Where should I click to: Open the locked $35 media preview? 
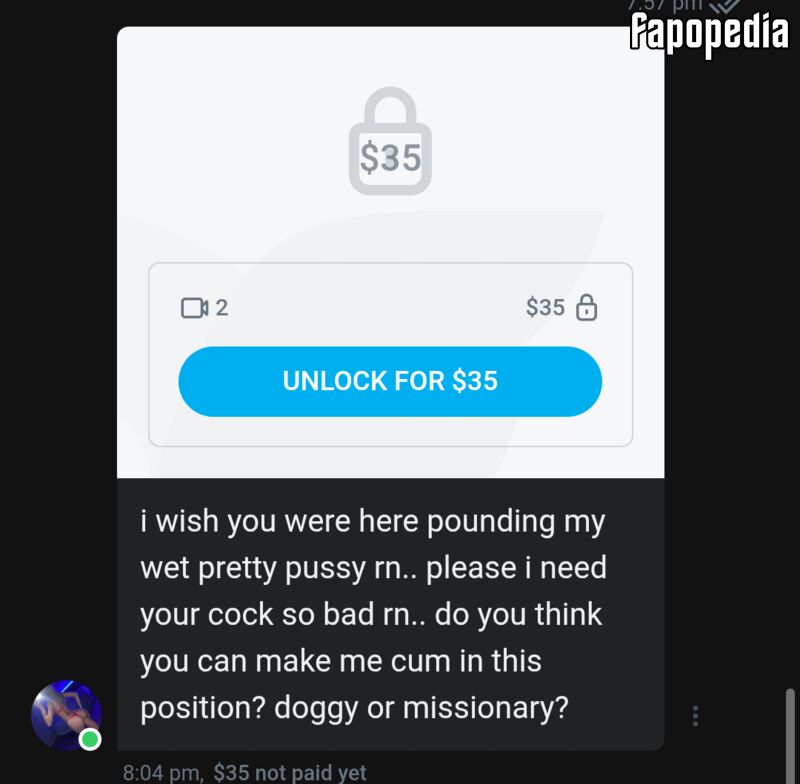(x=390, y=141)
